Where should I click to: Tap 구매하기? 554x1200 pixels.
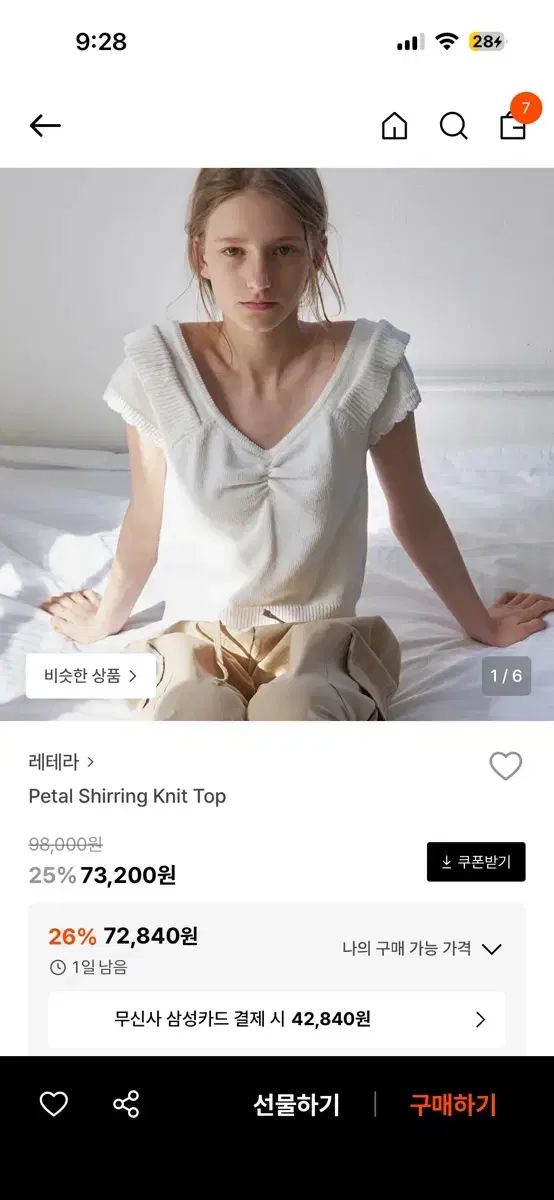[x=453, y=1105]
